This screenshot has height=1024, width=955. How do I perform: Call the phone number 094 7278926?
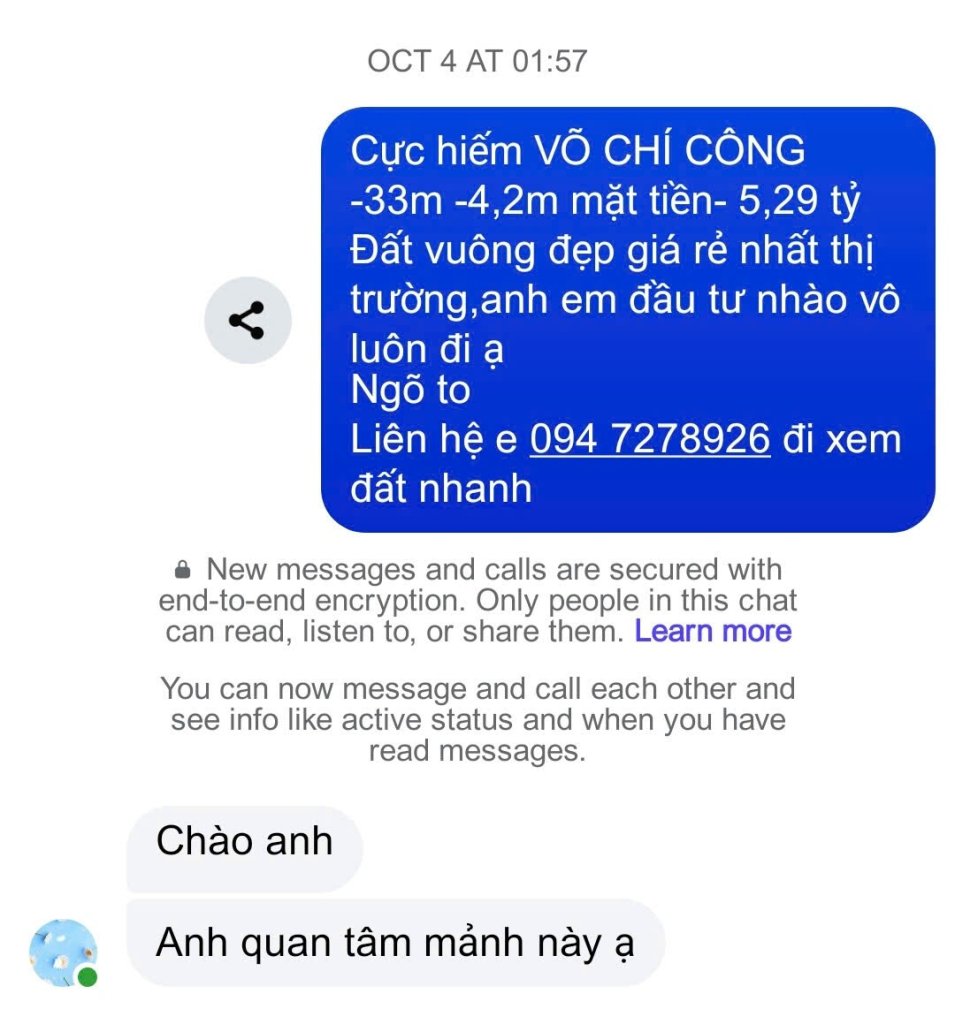point(649,439)
